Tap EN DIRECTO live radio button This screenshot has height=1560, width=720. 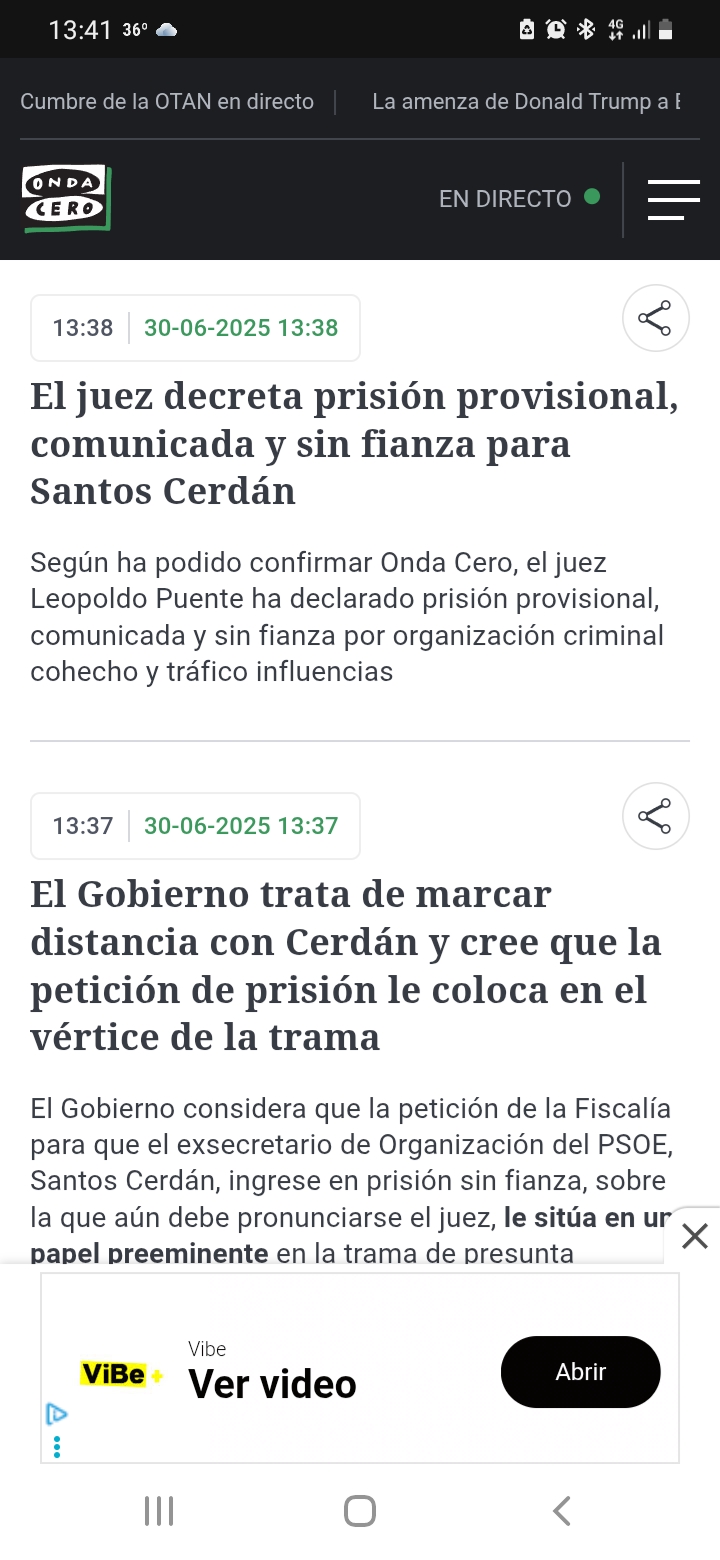point(519,198)
